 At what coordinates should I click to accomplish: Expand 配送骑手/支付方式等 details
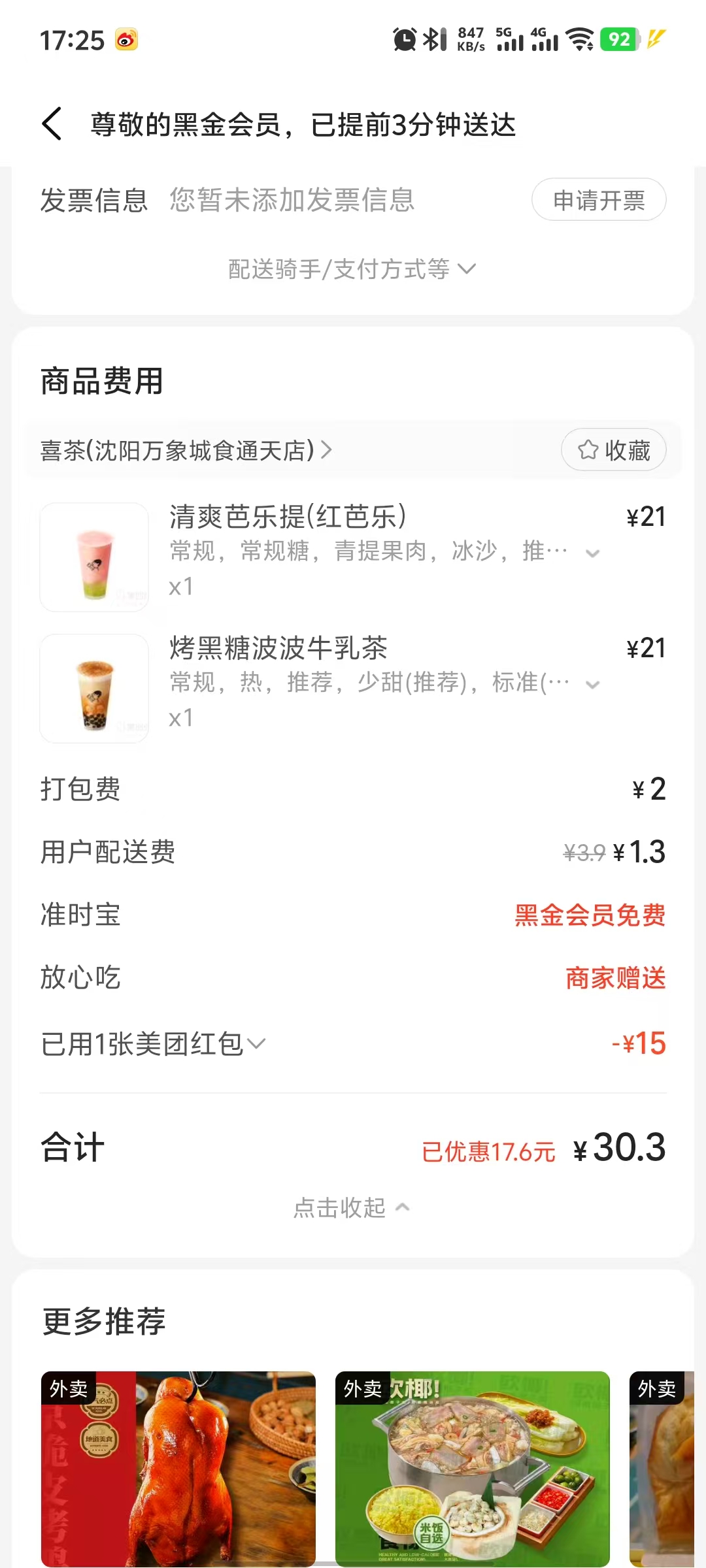(352, 269)
